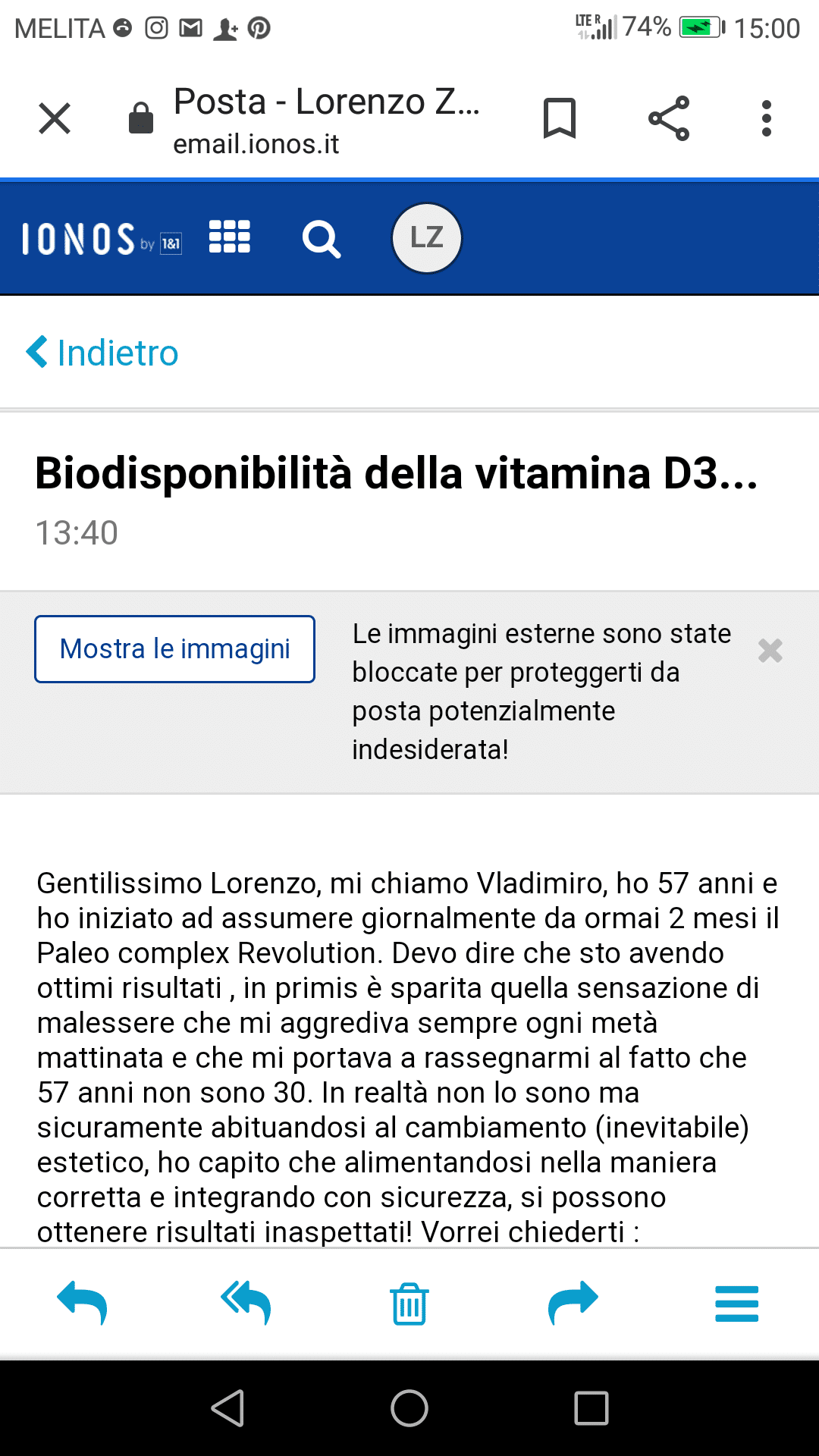Reply to all recipients
819x1456 pixels.
coord(246,1303)
